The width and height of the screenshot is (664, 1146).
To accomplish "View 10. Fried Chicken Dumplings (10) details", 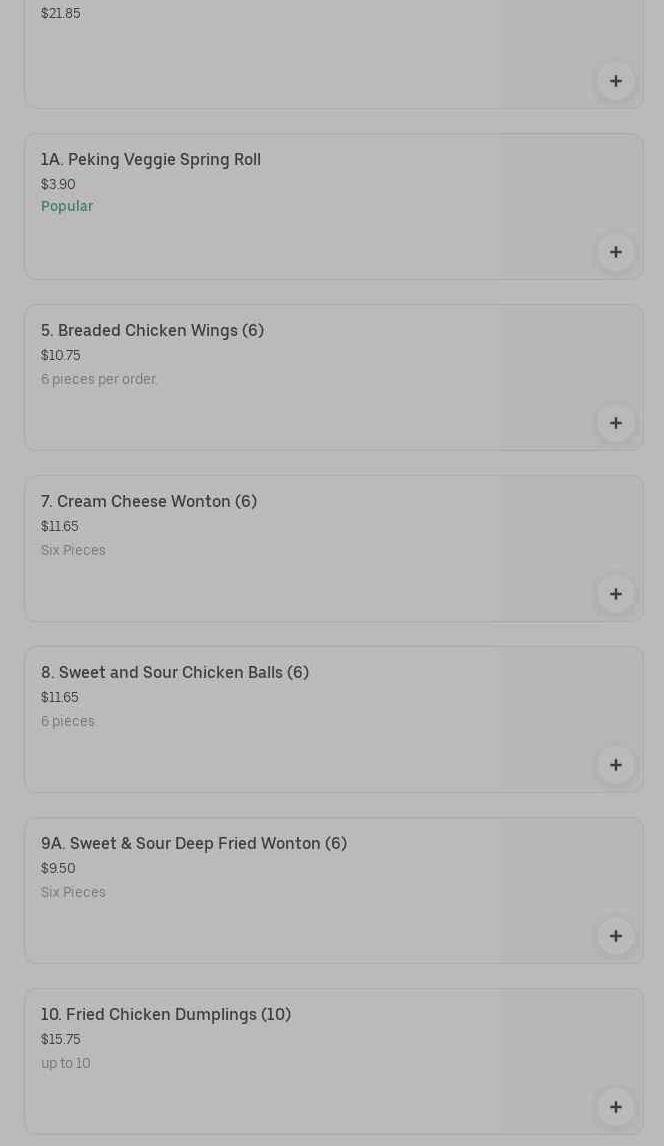I will 166,1015.
